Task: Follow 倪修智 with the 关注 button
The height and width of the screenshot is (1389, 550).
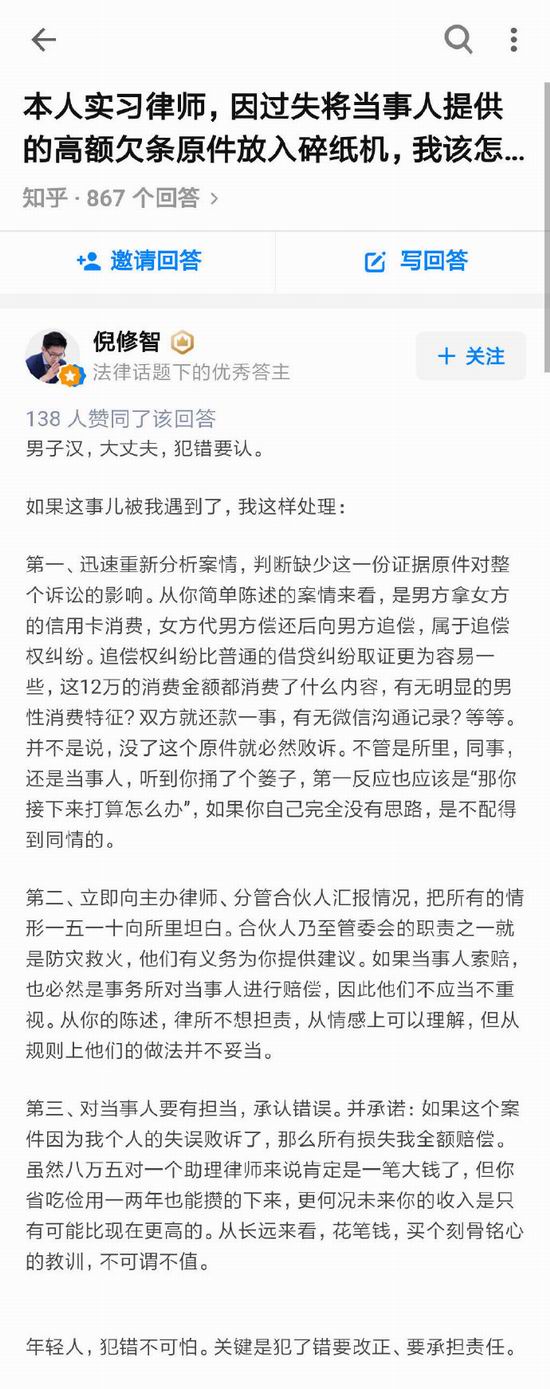Action: point(471,356)
